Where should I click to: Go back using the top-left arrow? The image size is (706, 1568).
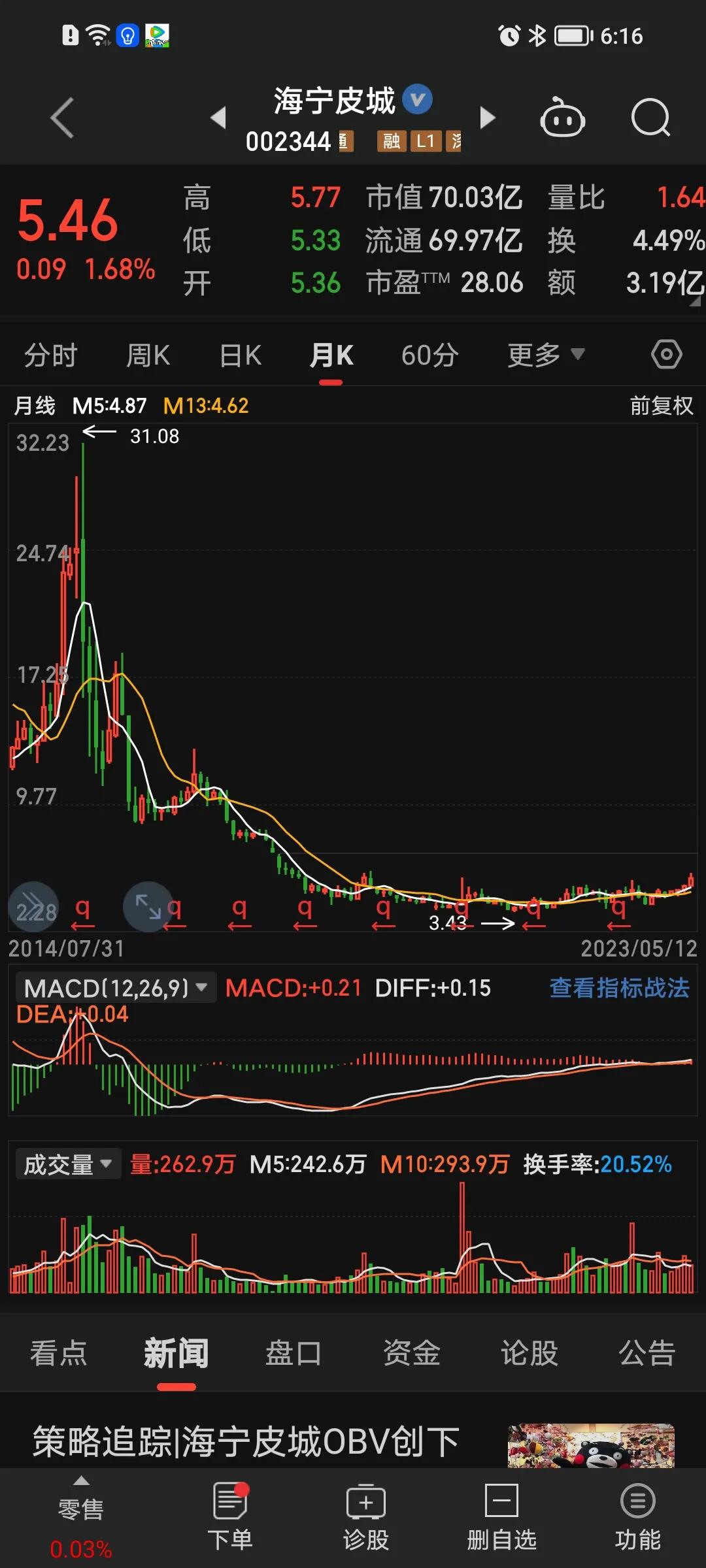click(62, 118)
